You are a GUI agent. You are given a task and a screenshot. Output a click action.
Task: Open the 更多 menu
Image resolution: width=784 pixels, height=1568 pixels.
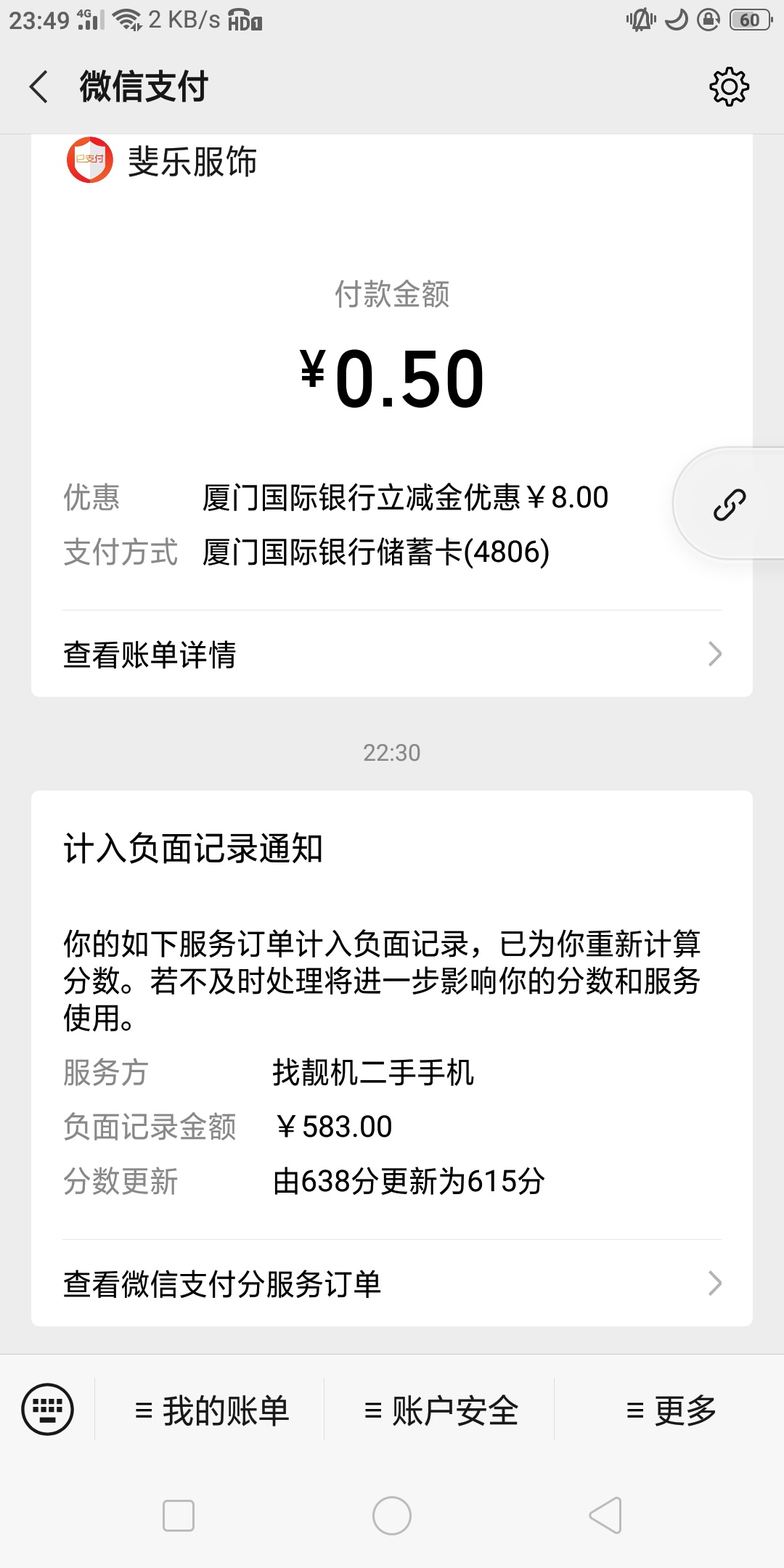[x=669, y=1410]
